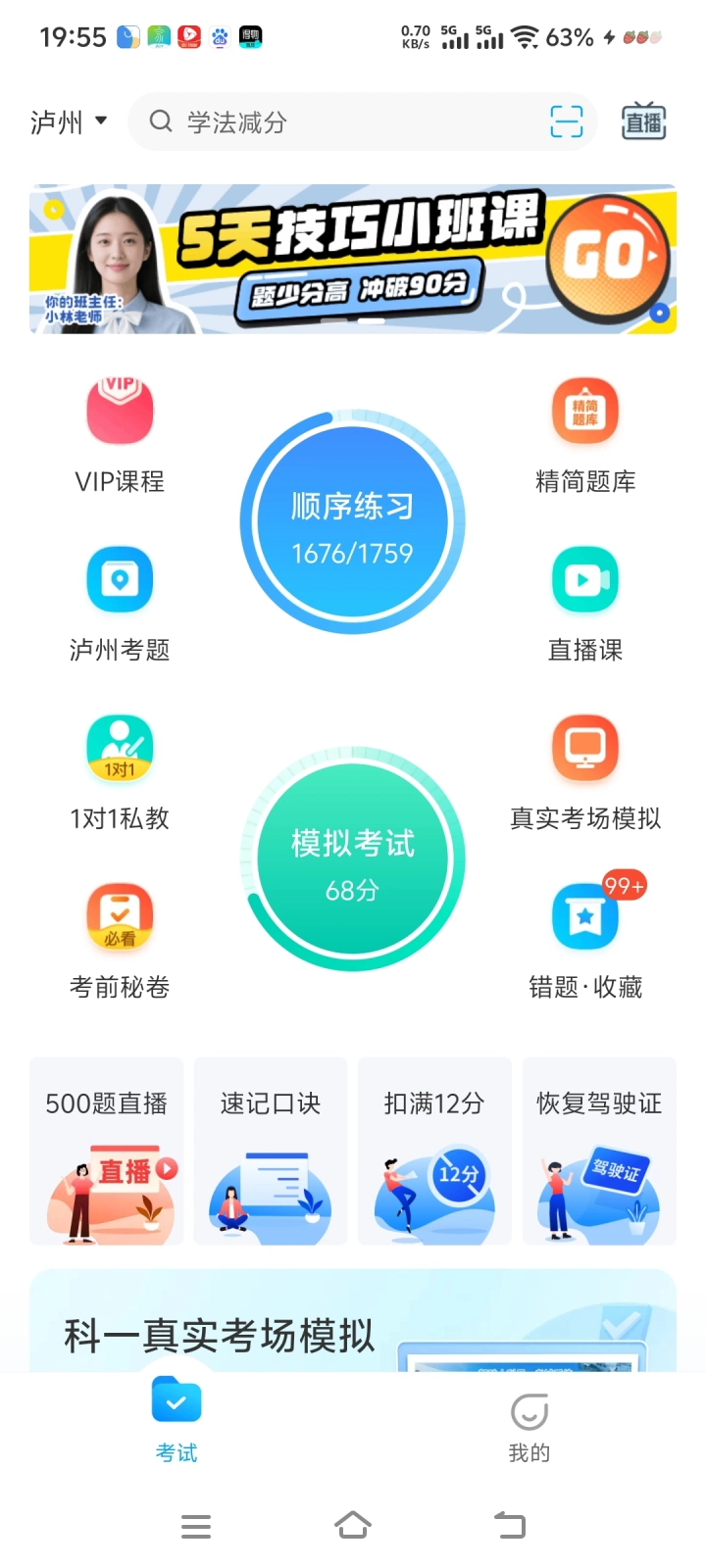The height and width of the screenshot is (1568, 706).
Task: Open the 恢复驾驶证 card
Action: [x=599, y=1151]
